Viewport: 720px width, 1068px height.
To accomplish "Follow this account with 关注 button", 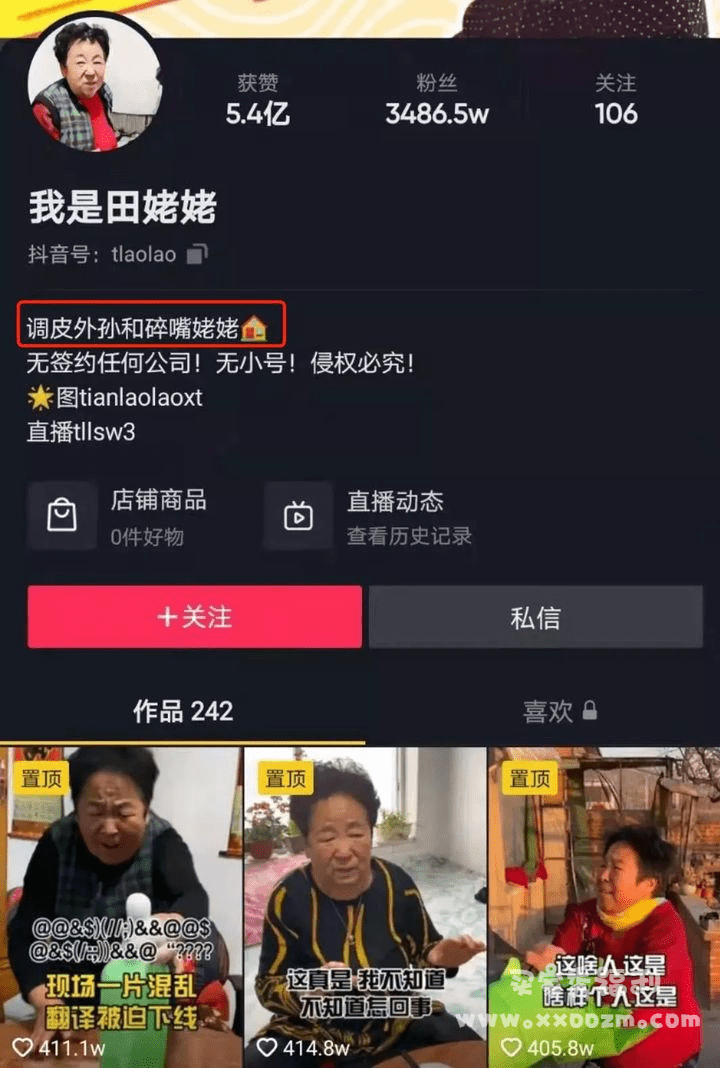I will pyautogui.click(x=195, y=617).
